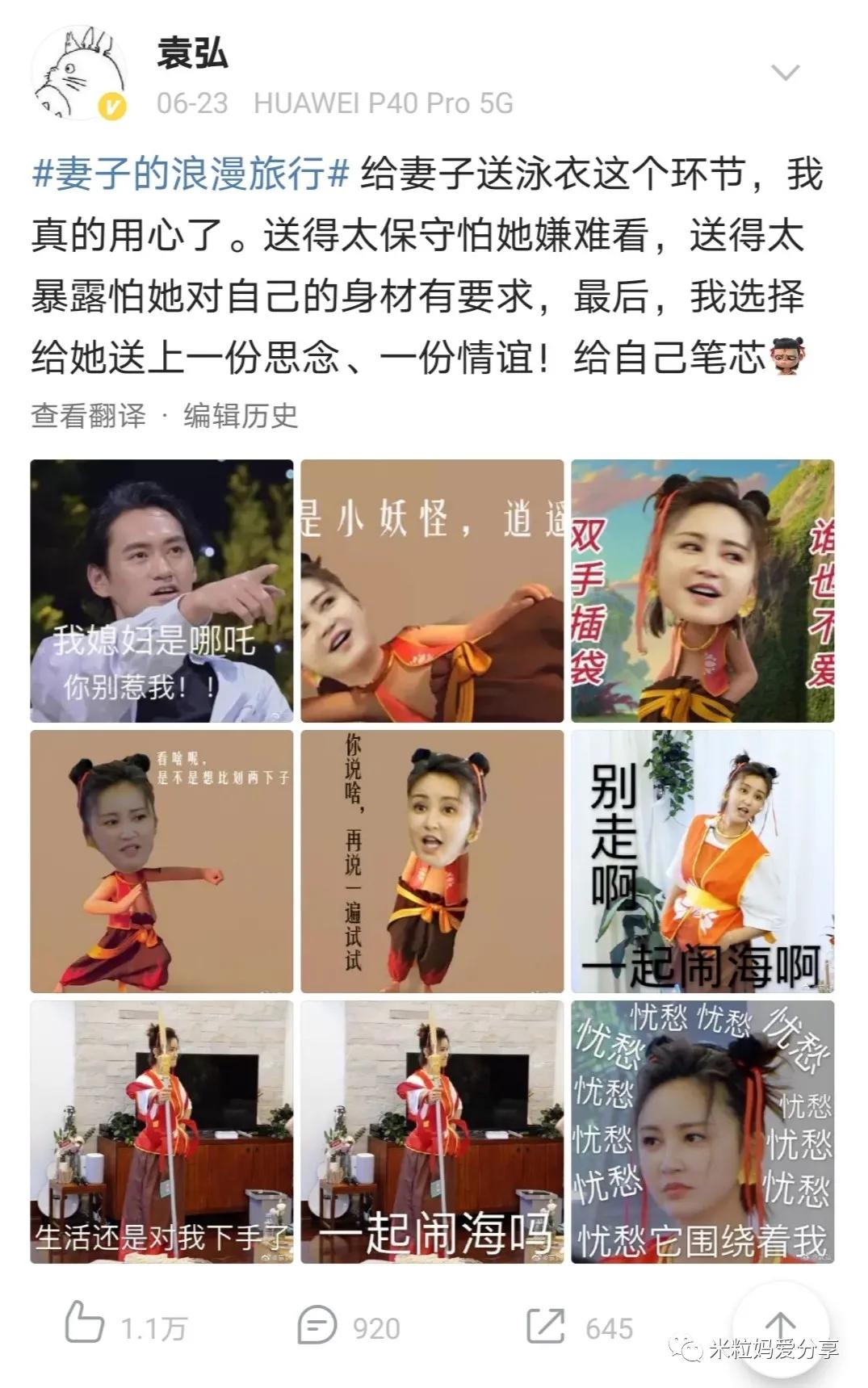Open image captioned 看啥呢

[x=161, y=862]
